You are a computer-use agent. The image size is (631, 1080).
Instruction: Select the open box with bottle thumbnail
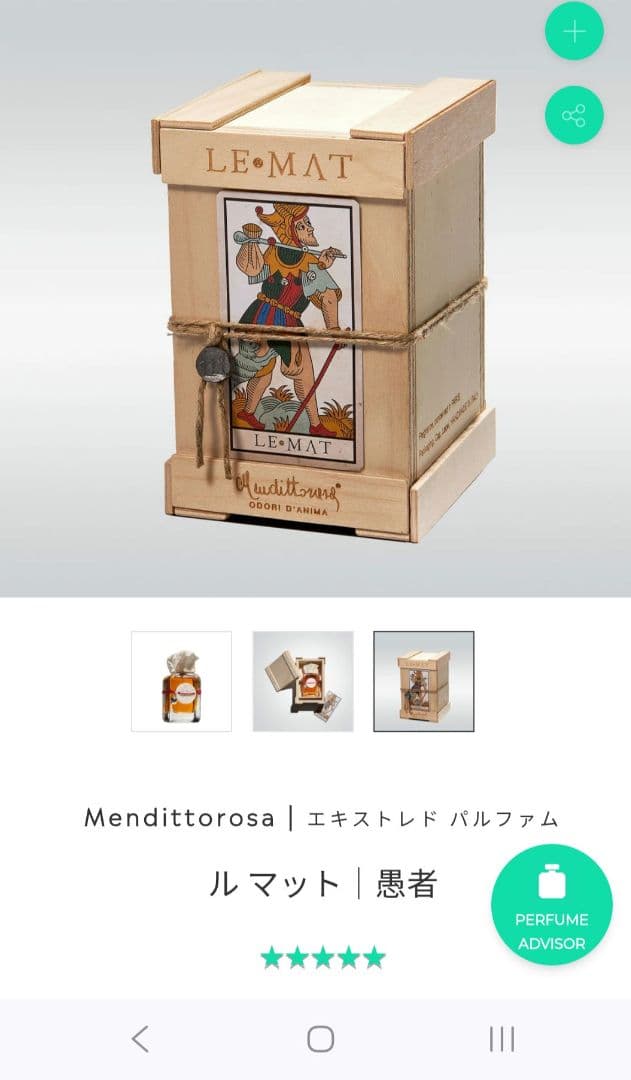(303, 681)
